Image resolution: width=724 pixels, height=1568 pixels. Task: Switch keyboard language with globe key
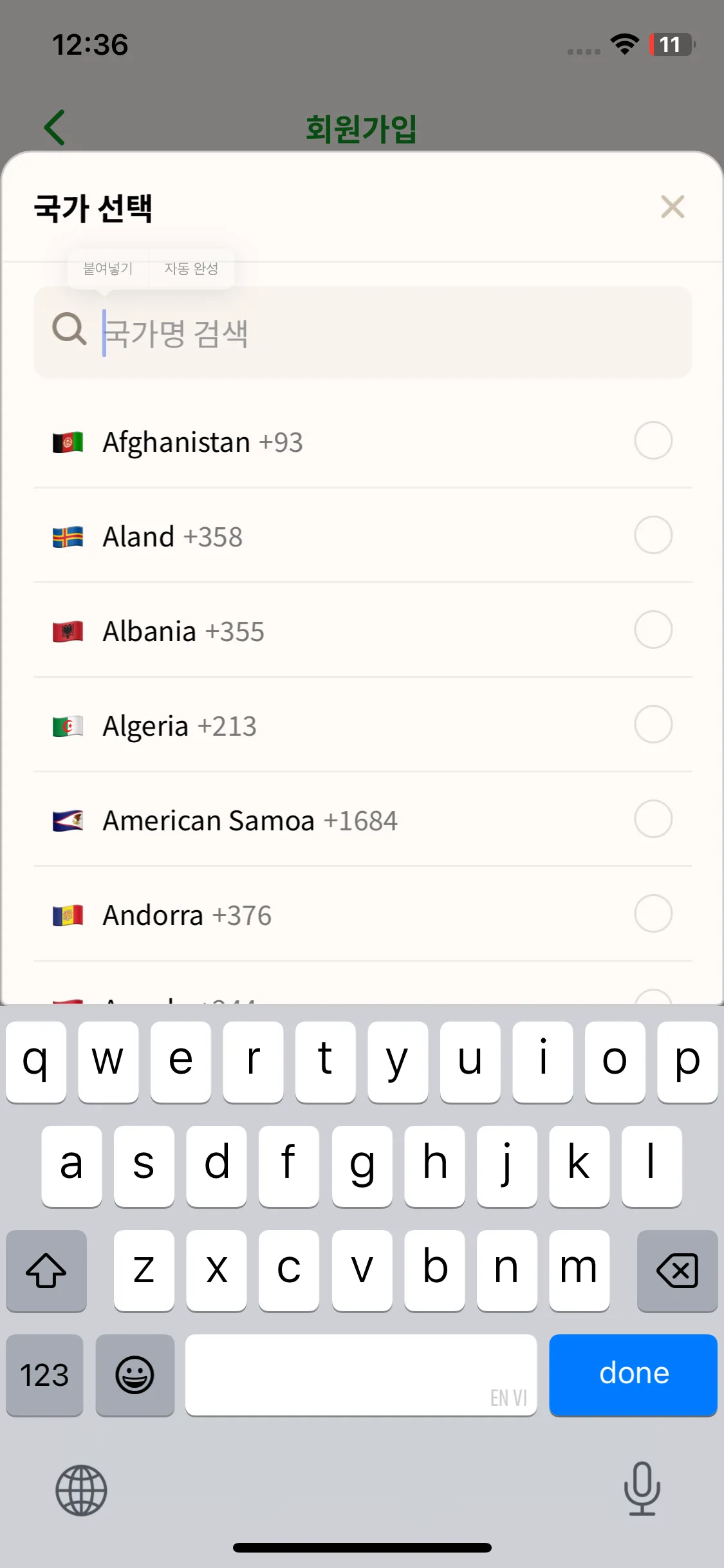[x=81, y=1489]
